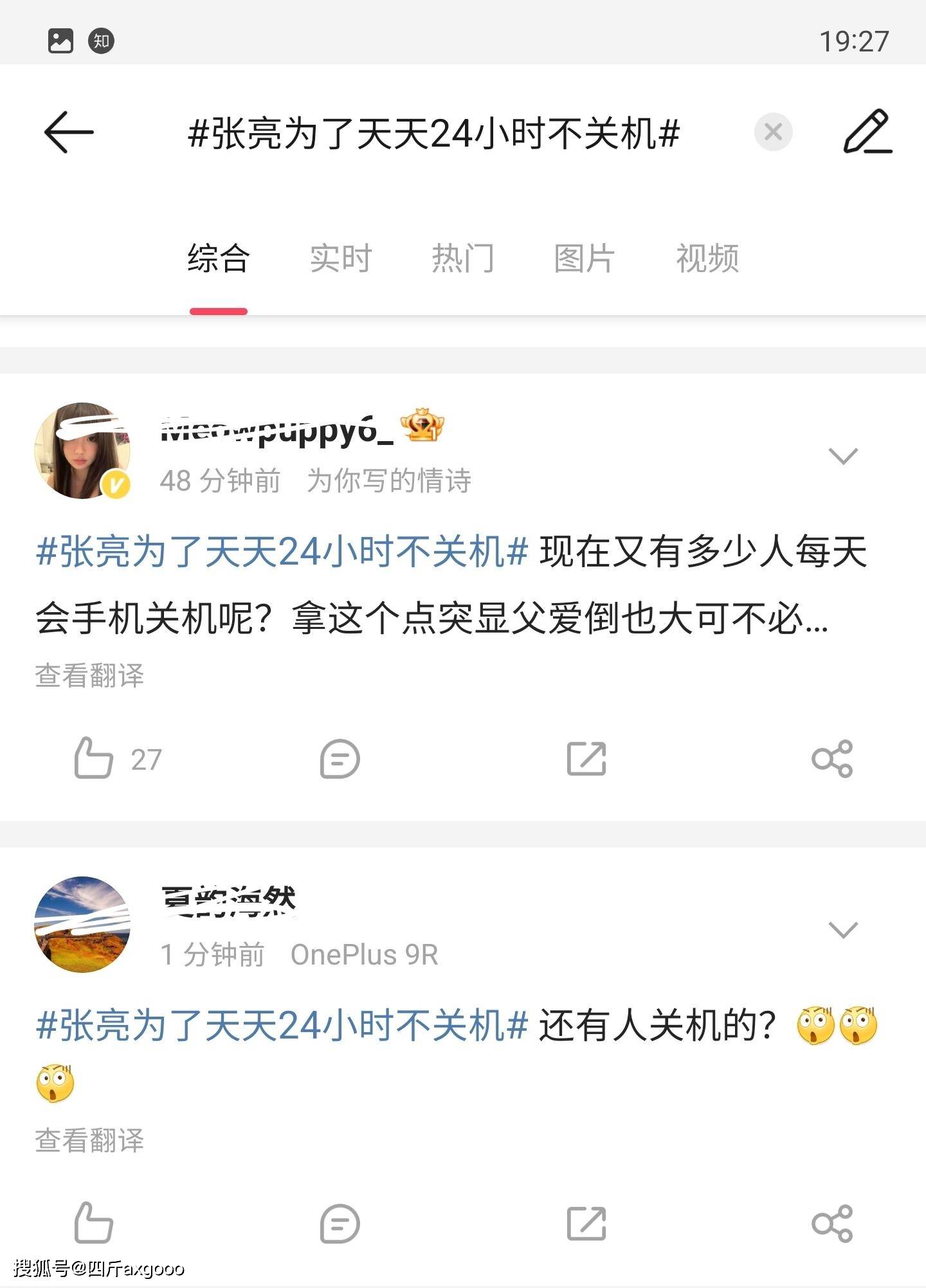The image size is (926, 1288).
Task: Like the post with 27 likes
Action: click(94, 759)
